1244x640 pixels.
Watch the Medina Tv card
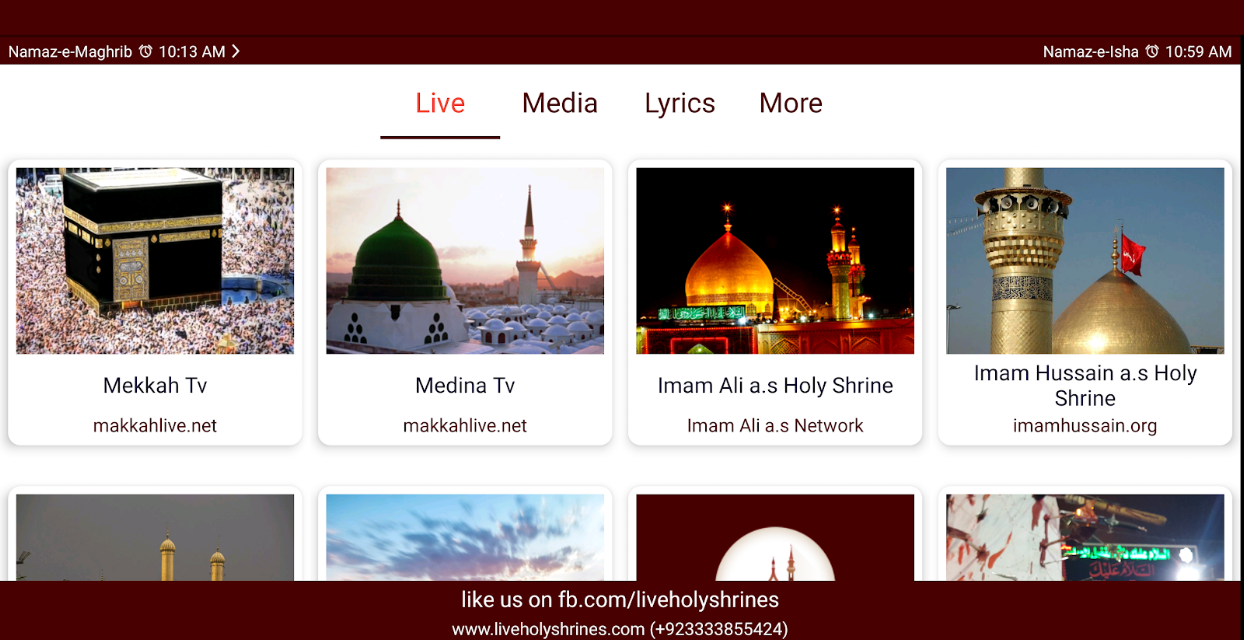point(465,302)
